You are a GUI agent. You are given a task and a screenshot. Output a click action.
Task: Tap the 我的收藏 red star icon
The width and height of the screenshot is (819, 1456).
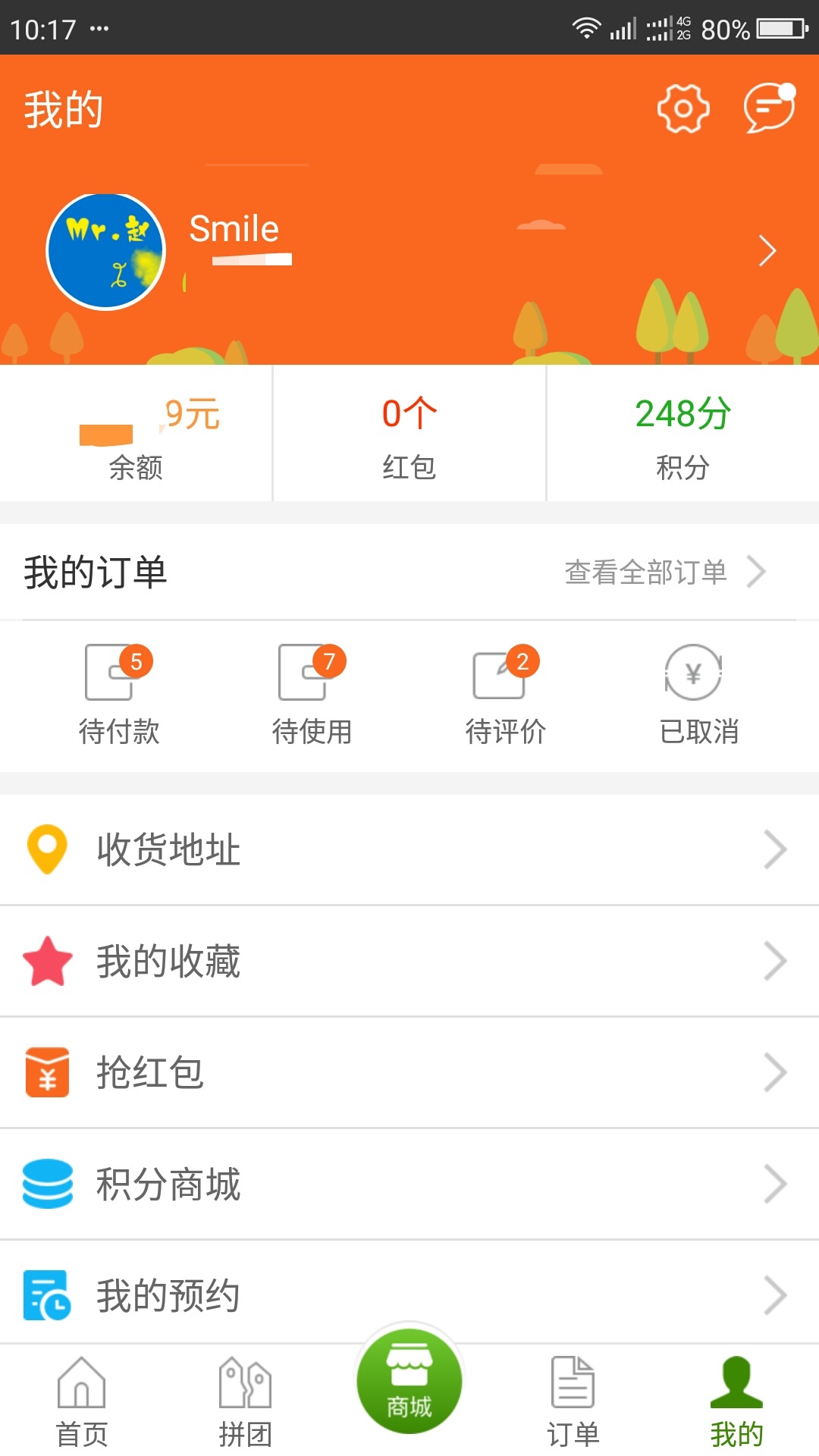tap(47, 959)
